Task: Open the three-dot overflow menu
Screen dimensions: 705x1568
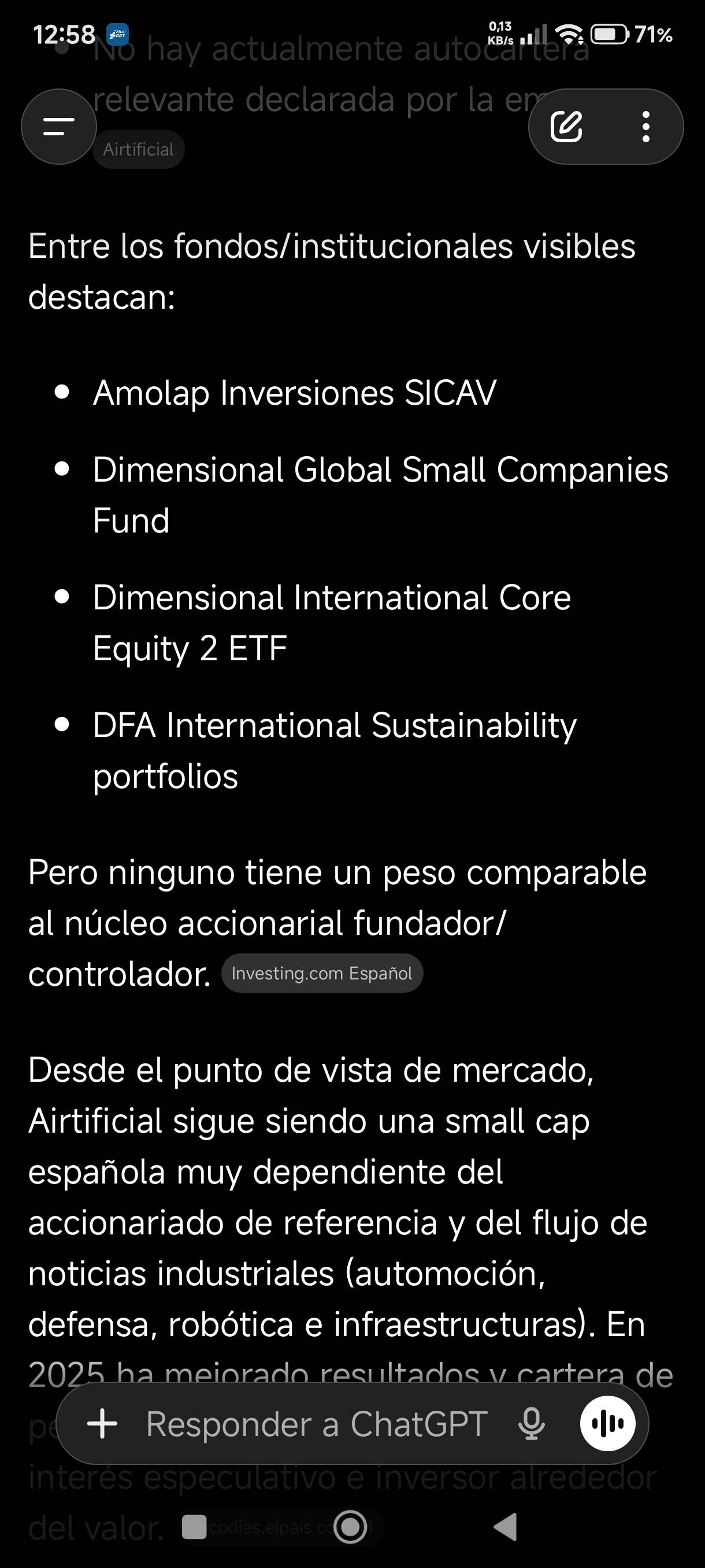Action: coord(646,127)
